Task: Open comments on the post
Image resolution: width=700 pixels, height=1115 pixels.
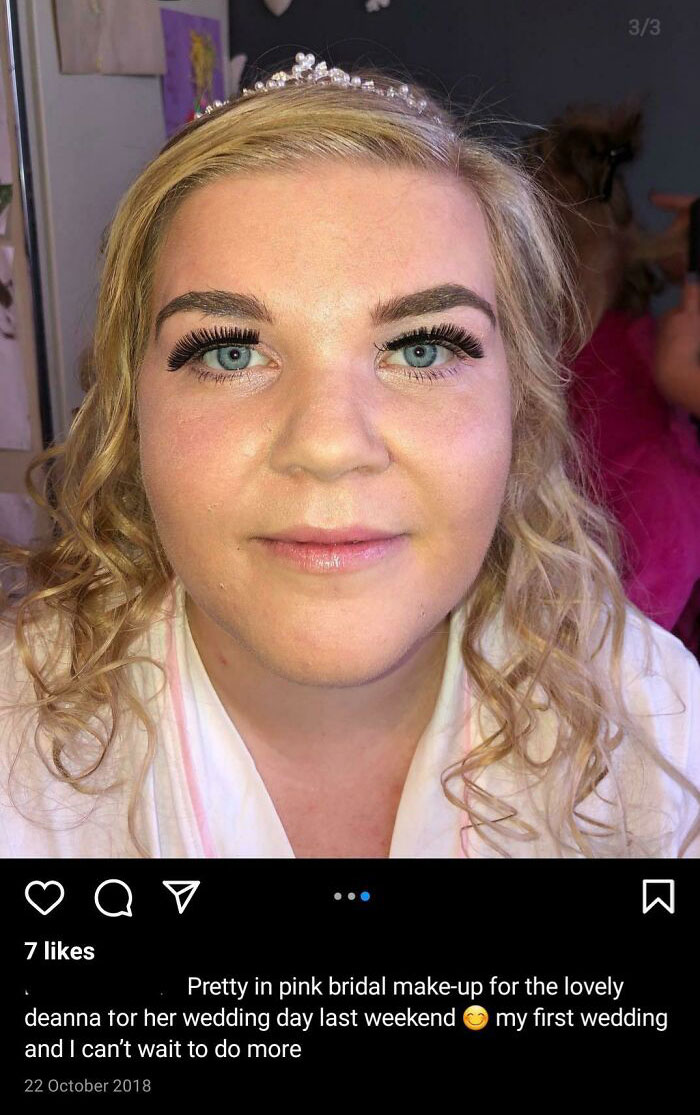Action: 113,899
